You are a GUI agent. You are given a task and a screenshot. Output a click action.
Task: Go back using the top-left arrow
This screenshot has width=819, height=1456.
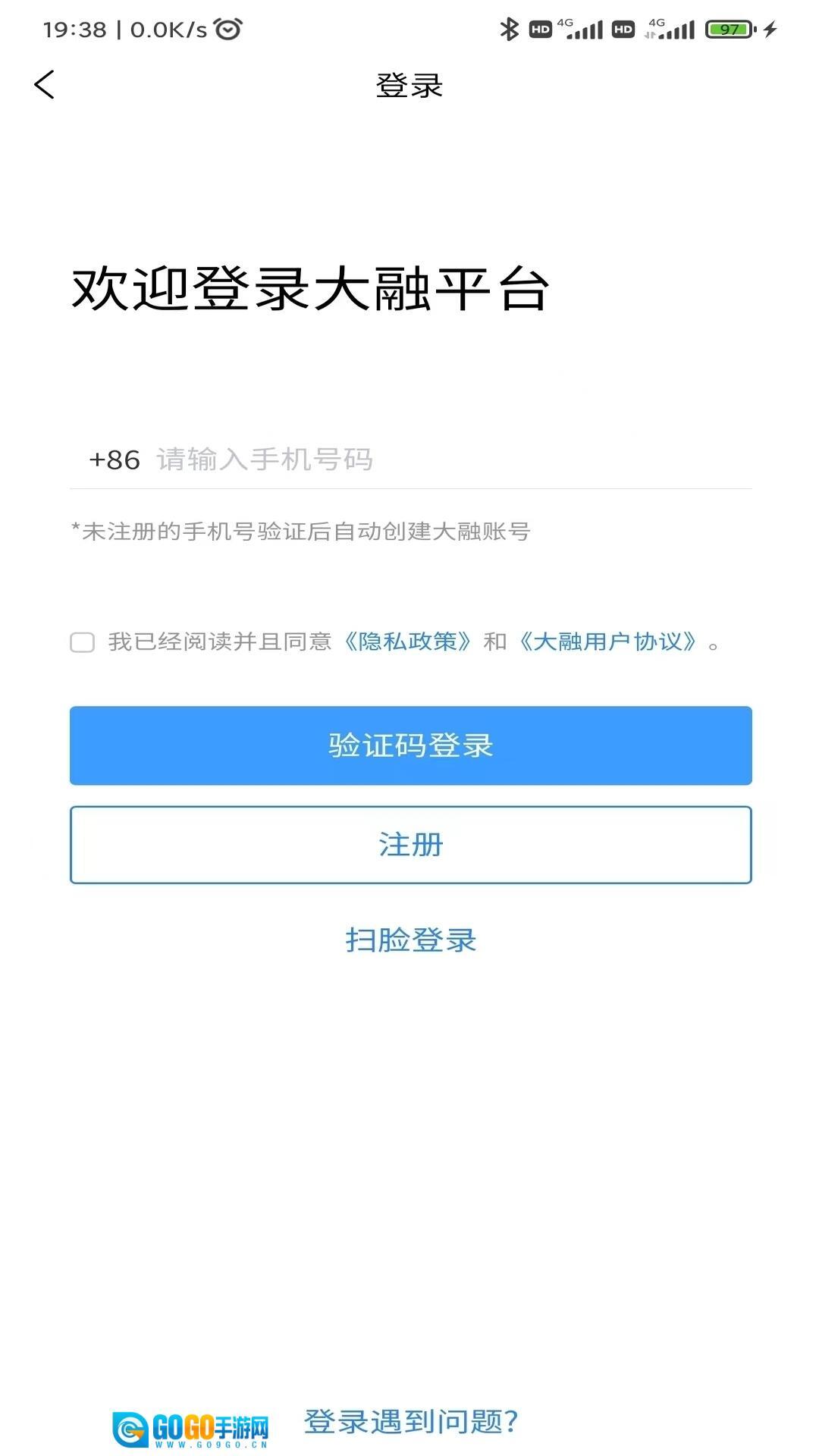tap(45, 84)
